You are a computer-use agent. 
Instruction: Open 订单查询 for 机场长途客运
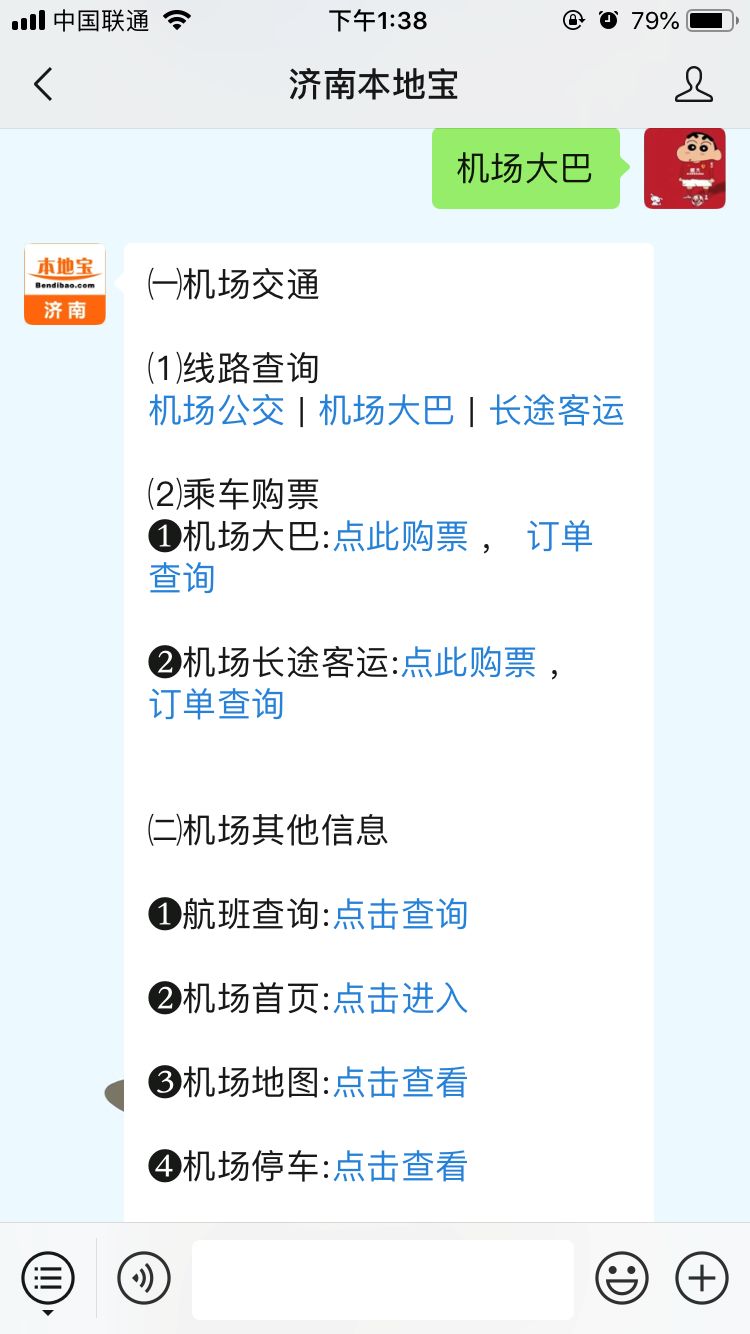216,705
